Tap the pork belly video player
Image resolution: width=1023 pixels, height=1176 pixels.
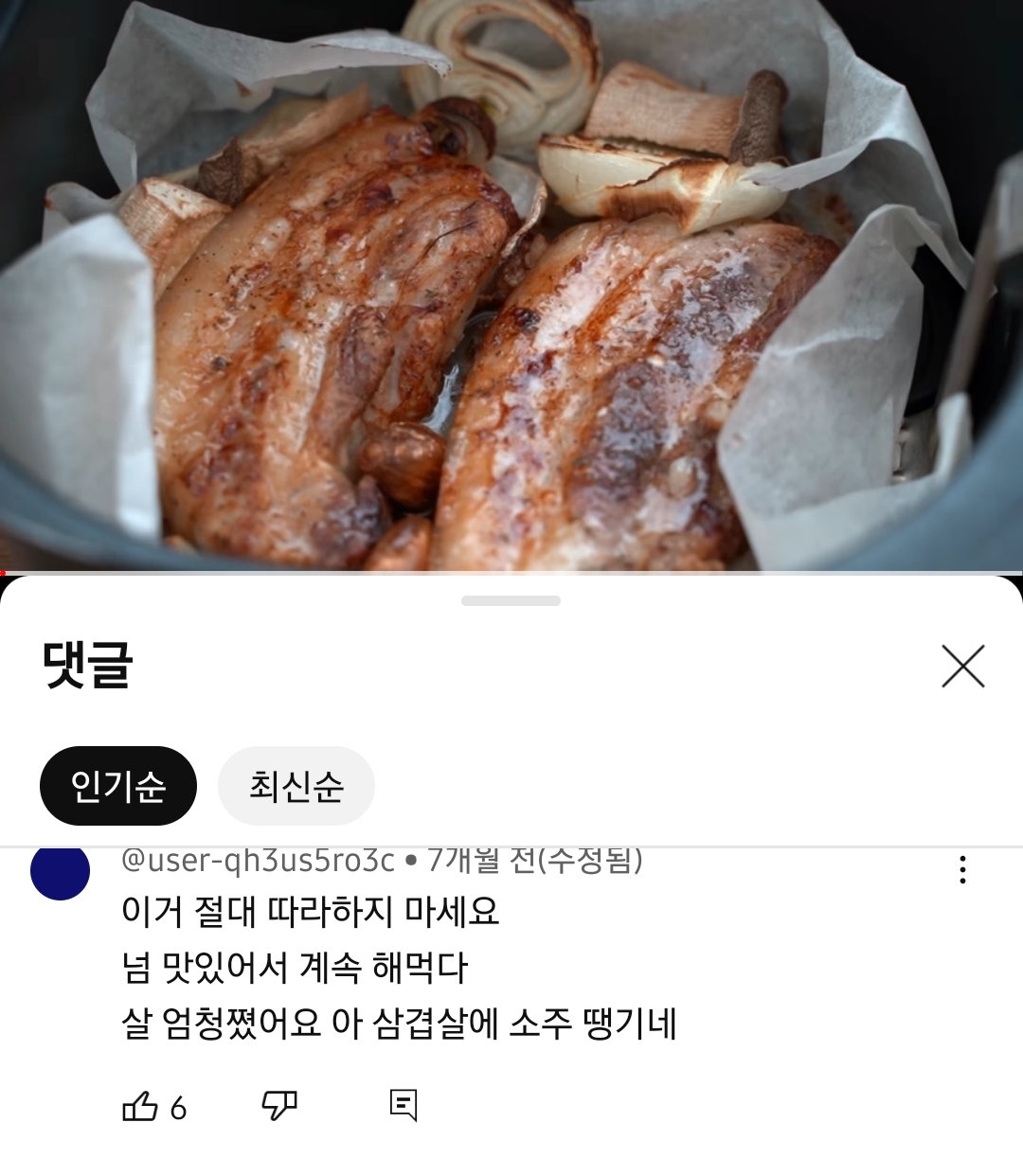pyautogui.click(x=511, y=284)
